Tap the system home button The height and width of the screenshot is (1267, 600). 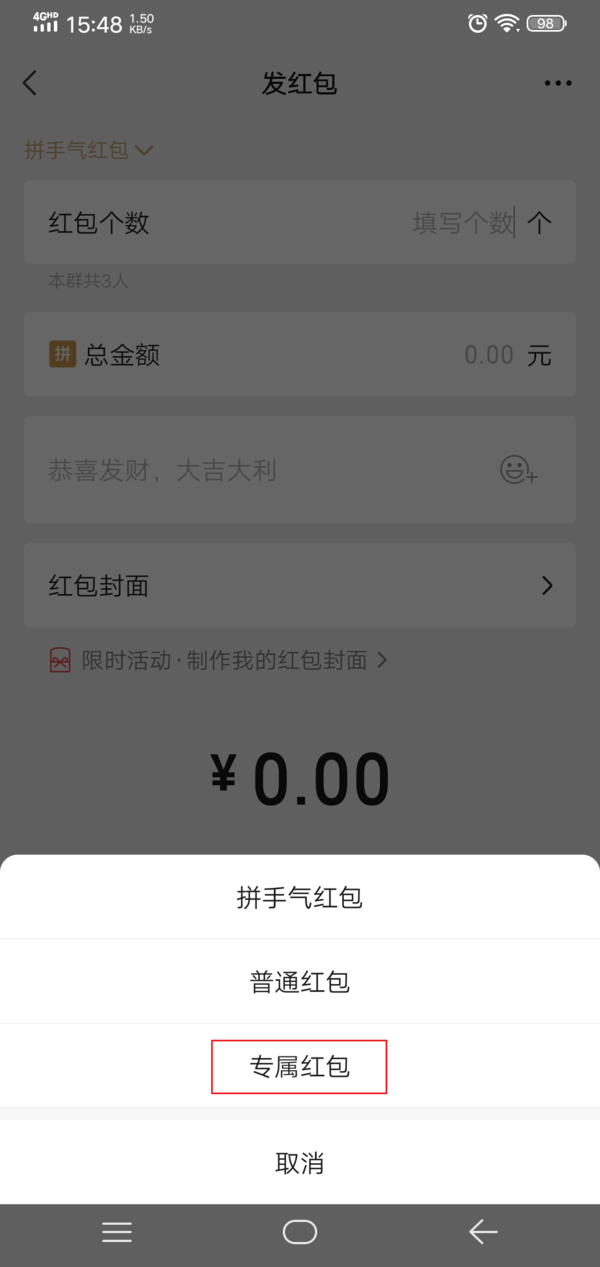pyautogui.click(x=300, y=1233)
